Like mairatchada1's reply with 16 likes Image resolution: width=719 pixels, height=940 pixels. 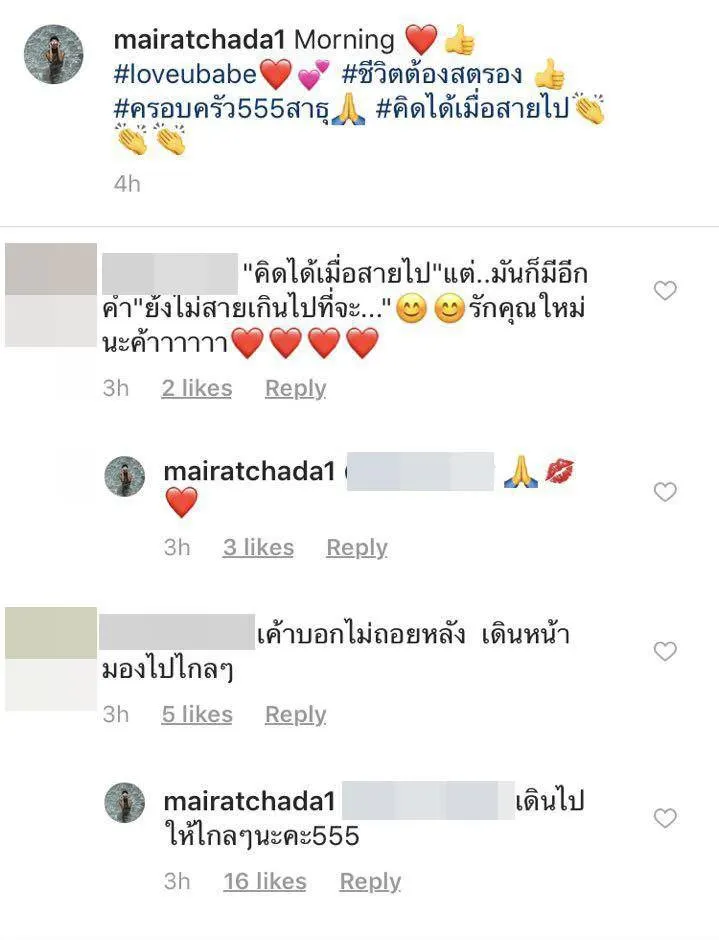[665, 818]
